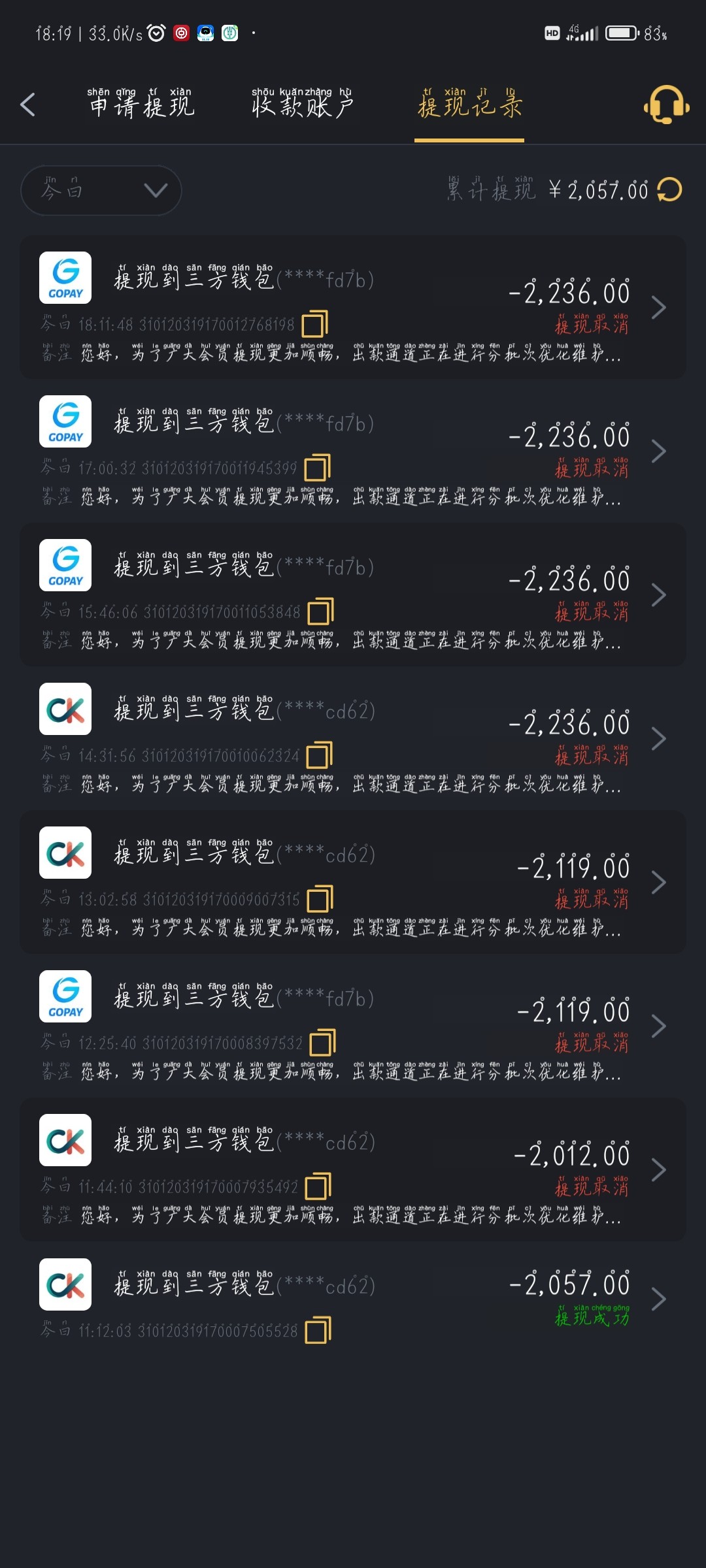View details of the 11:44:10 withdrawal
706x1568 pixels.
pyautogui.click(x=658, y=1169)
